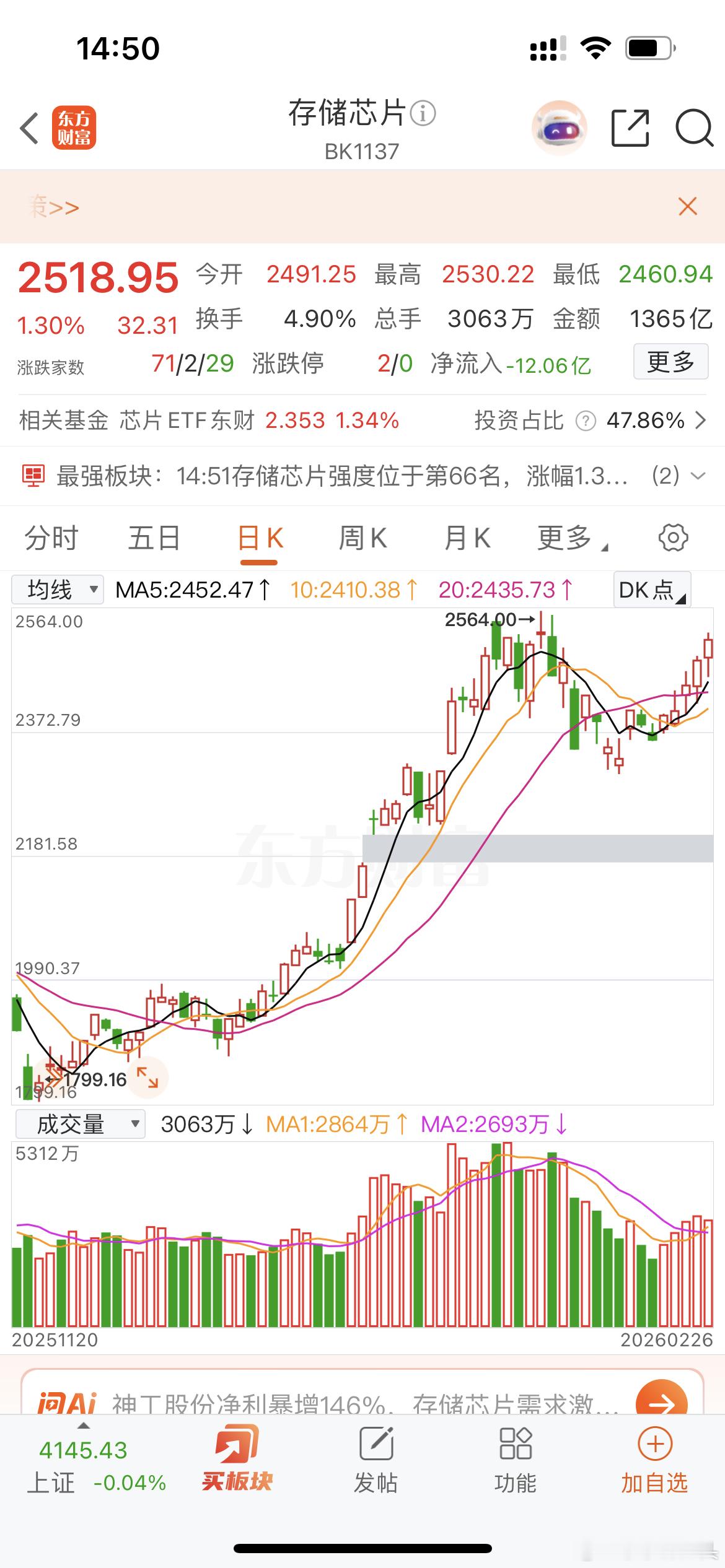The image size is (725, 1568).
Task: Open the chart settings gear icon
Action: 675,538
